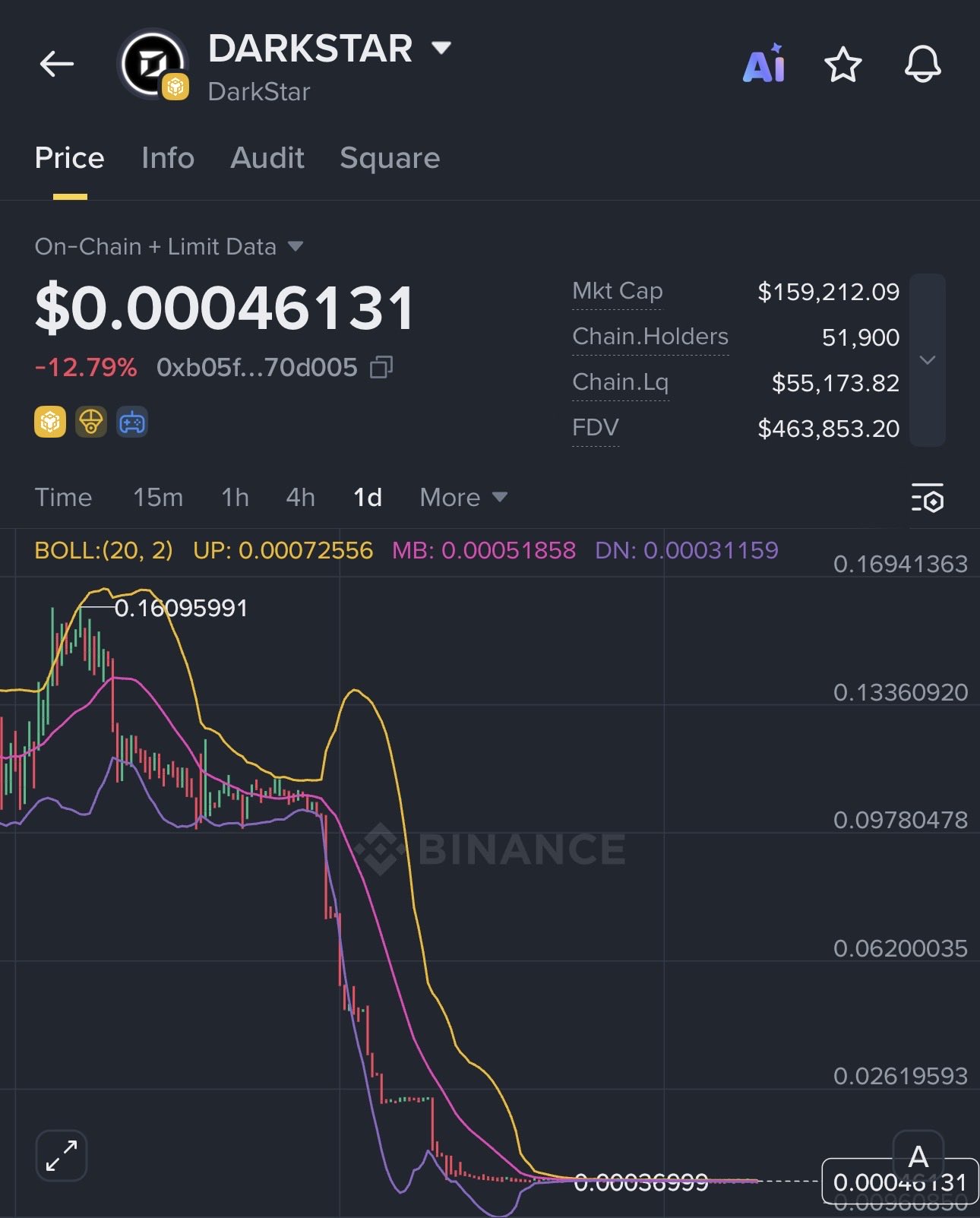This screenshot has width=980, height=1218.
Task: Open the Square tab
Action: tap(390, 158)
